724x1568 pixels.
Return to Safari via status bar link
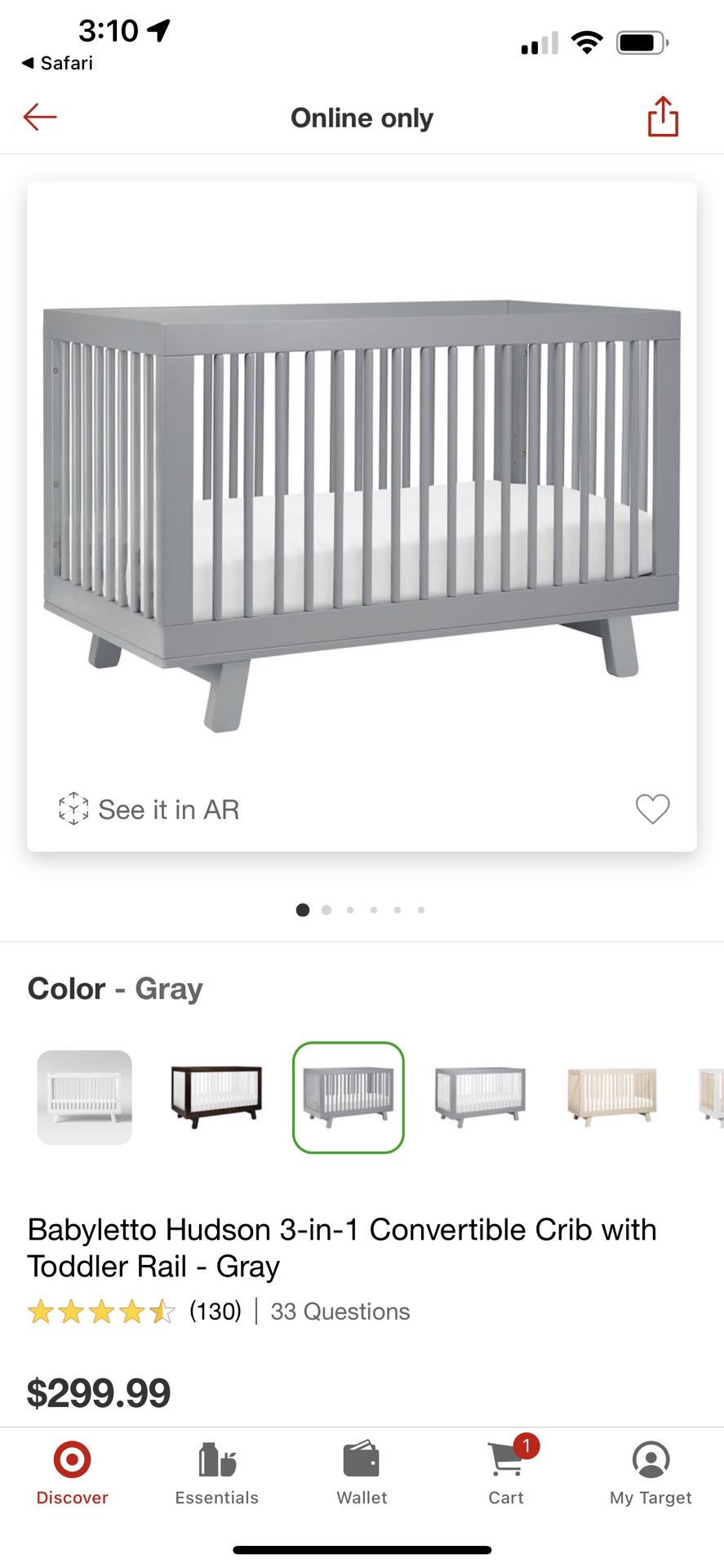tap(57, 63)
